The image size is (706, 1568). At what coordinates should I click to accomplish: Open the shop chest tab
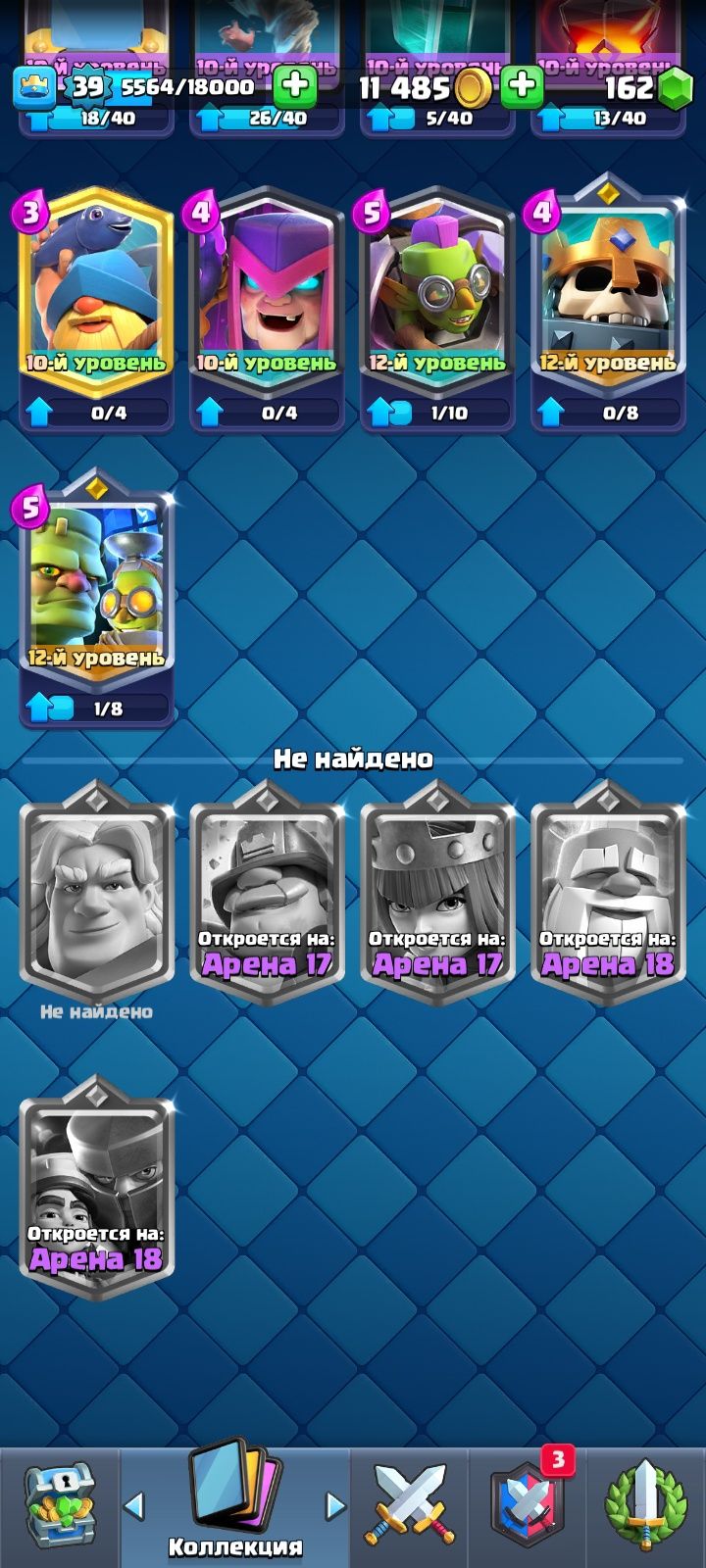pos(59,1504)
